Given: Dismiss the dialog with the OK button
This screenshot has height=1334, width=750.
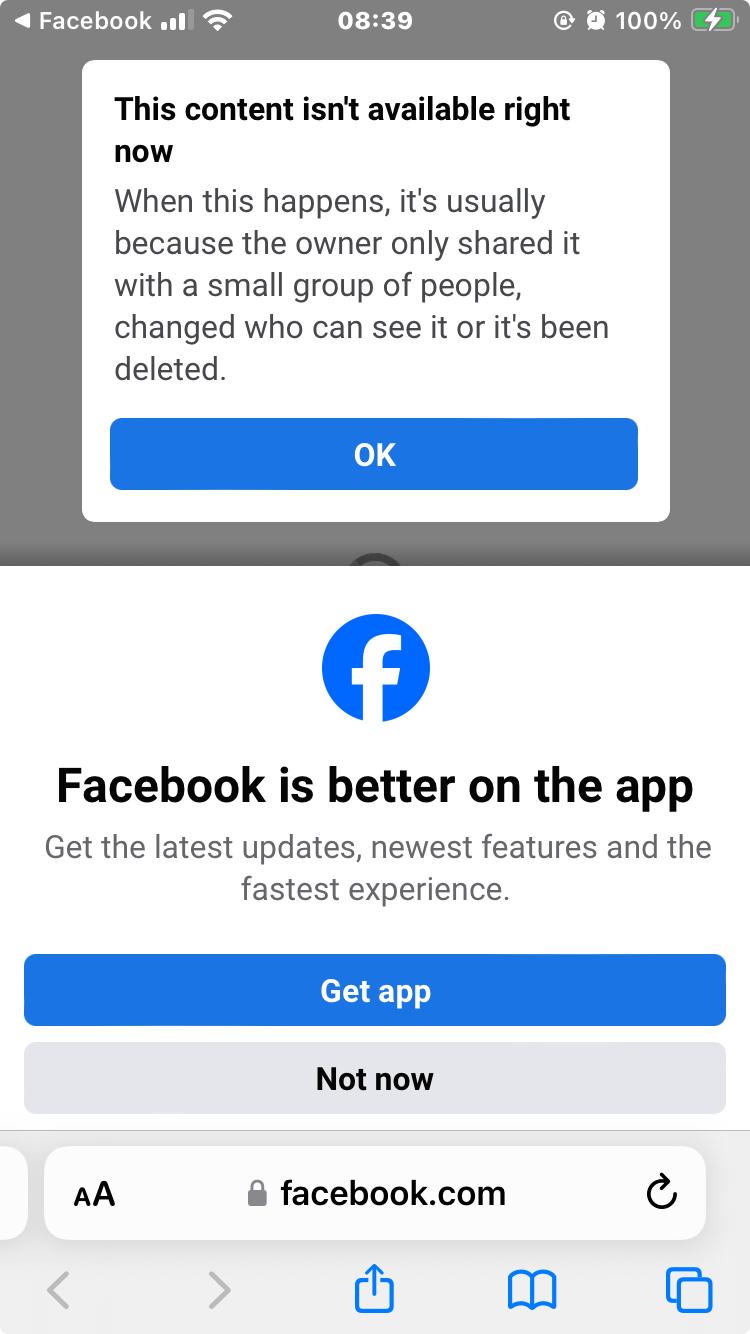Looking at the screenshot, I should [x=374, y=454].
